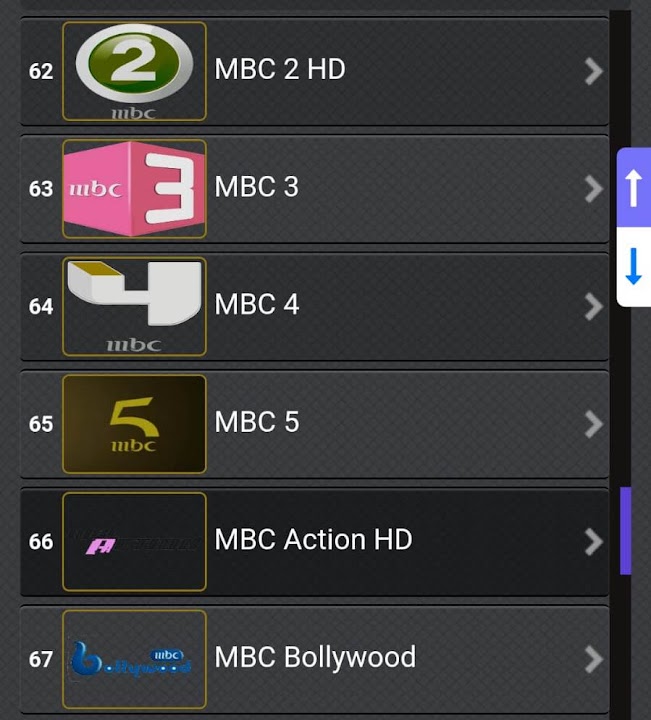Play MBC Action HD
The height and width of the screenshot is (720, 651).
click(314, 541)
